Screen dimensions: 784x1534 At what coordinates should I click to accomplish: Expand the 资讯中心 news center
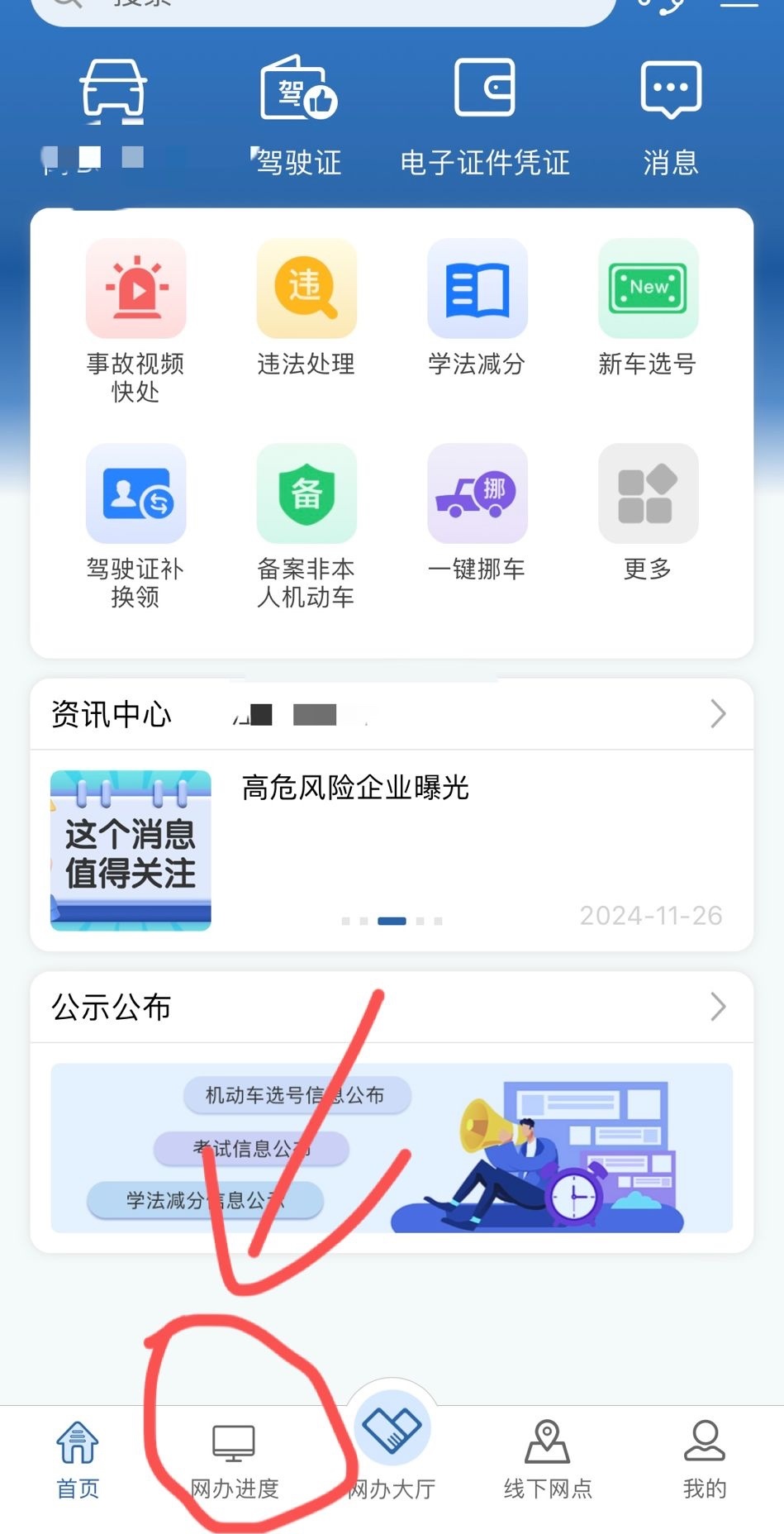click(x=717, y=714)
